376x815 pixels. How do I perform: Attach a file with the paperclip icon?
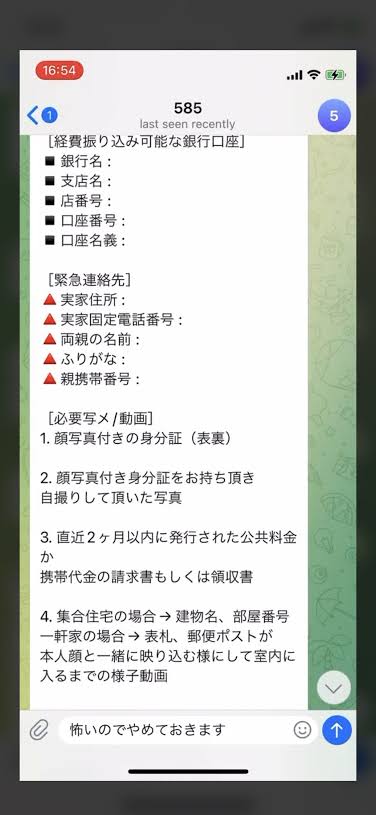click(38, 730)
